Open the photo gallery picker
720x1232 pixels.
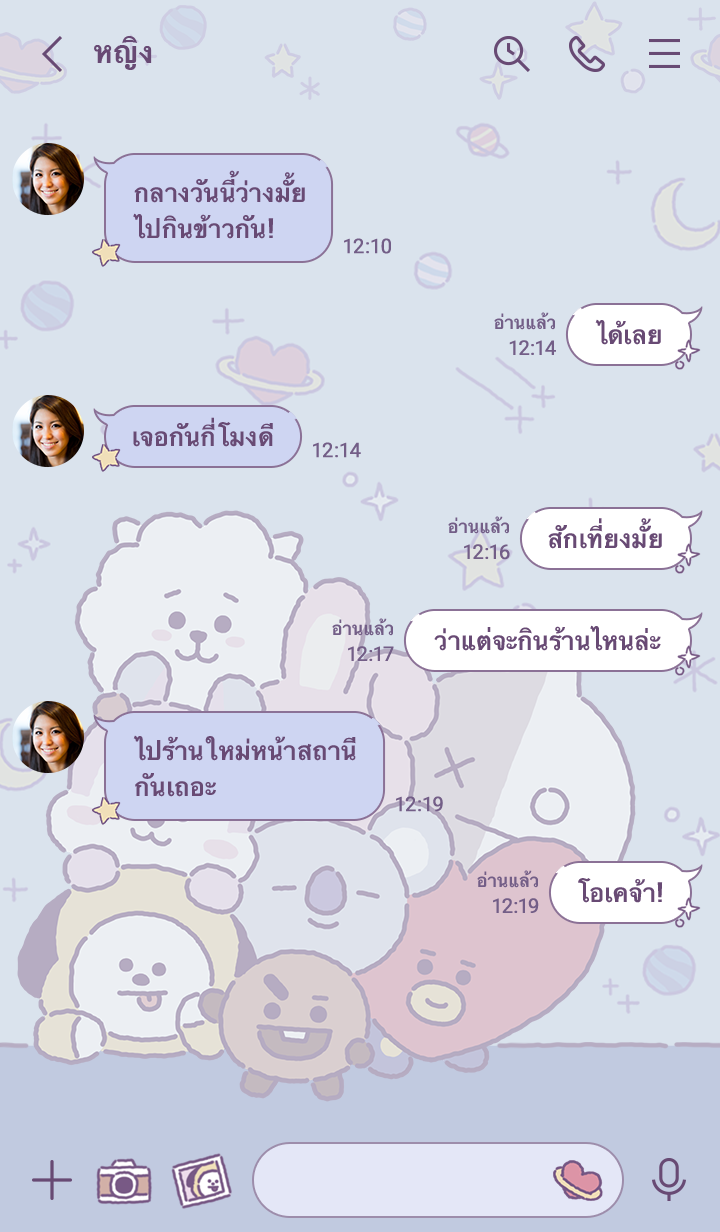point(200,1181)
